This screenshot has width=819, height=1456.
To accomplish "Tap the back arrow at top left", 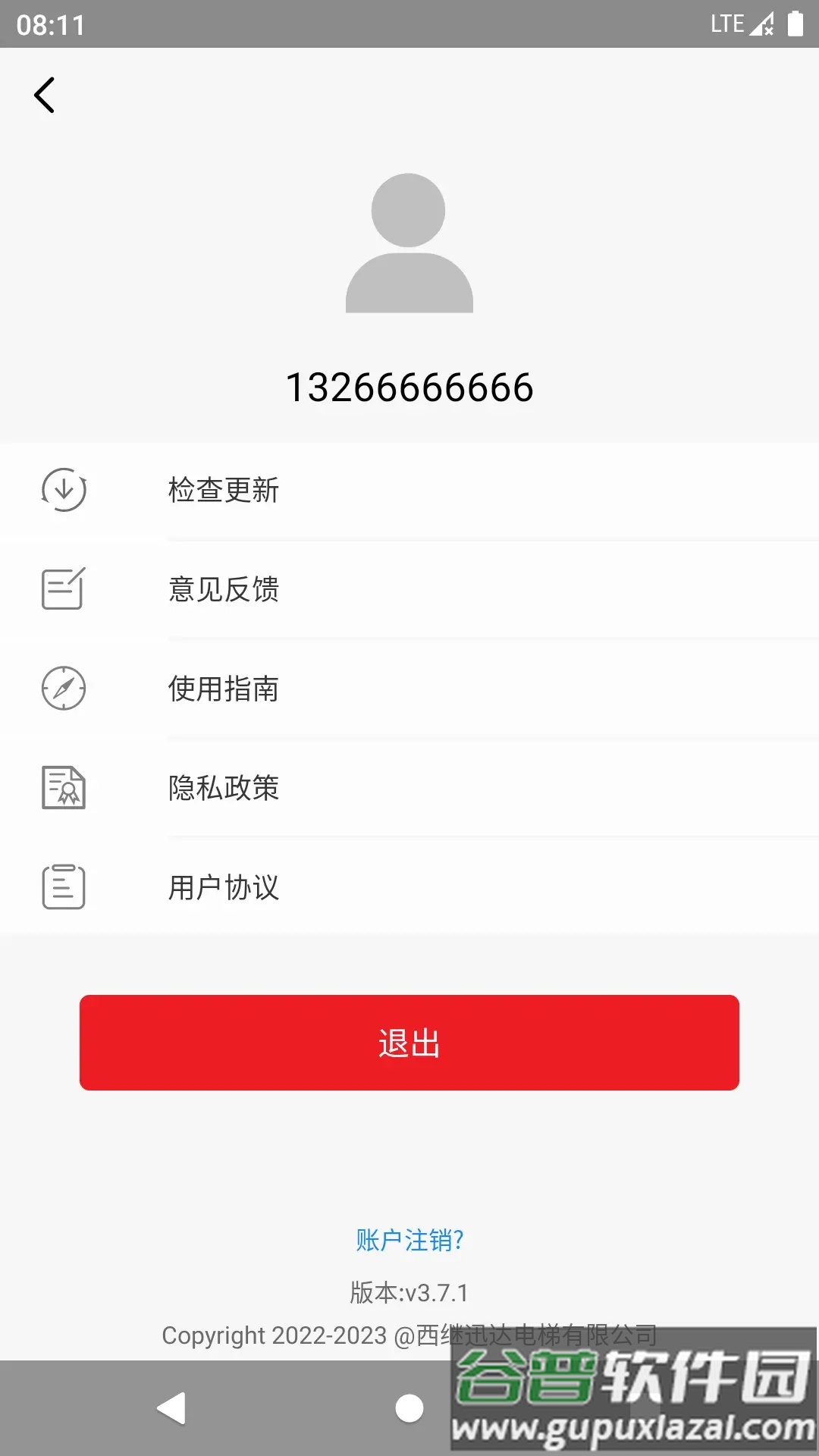I will pos(43,96).
